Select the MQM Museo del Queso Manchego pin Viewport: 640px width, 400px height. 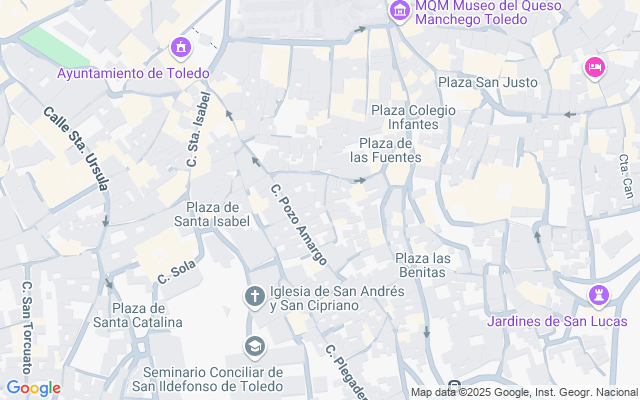(x=400, y=12)
